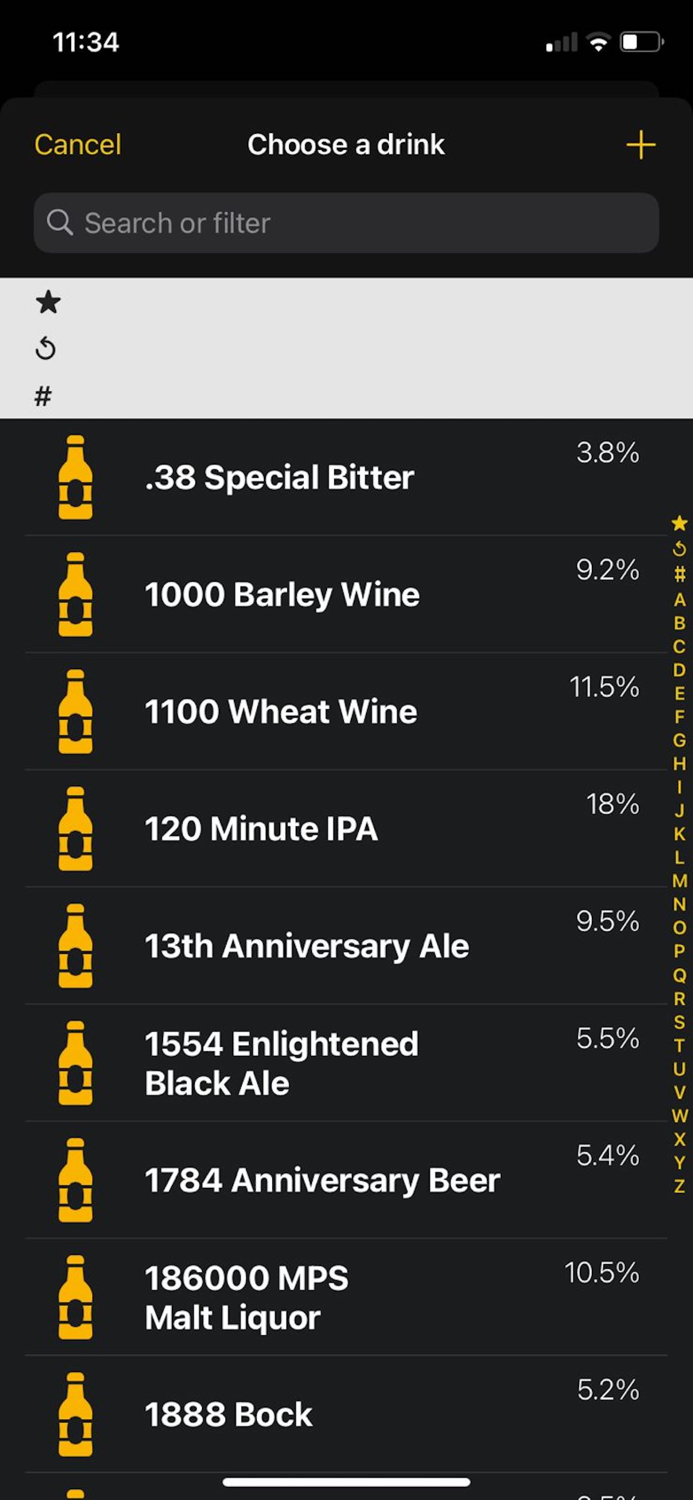Select .38 Special Bitter
This screenshot has width=693, height=1500.
click(346, 477)
